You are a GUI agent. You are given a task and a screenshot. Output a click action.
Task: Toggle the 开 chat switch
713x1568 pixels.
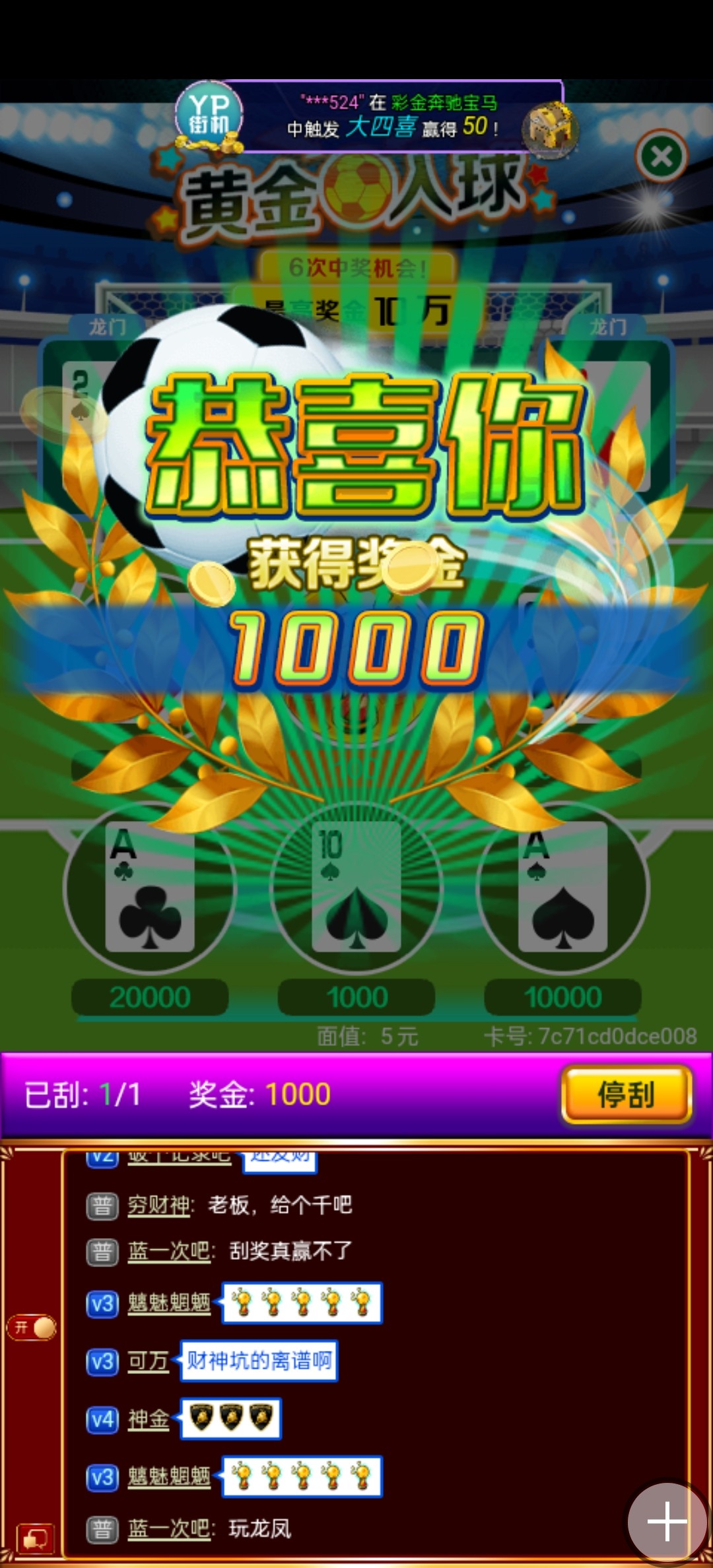coord(32,1327)
